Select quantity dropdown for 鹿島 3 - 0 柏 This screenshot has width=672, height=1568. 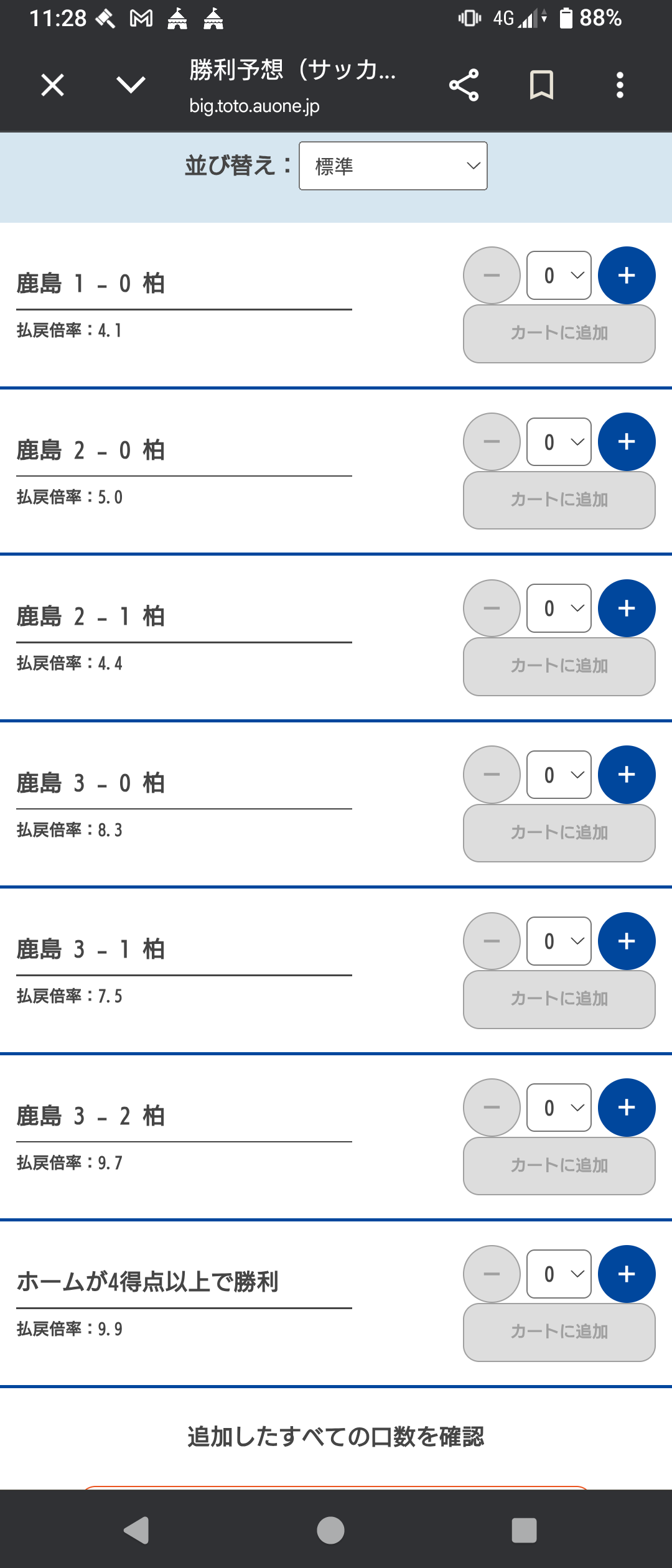coord(559,775)
